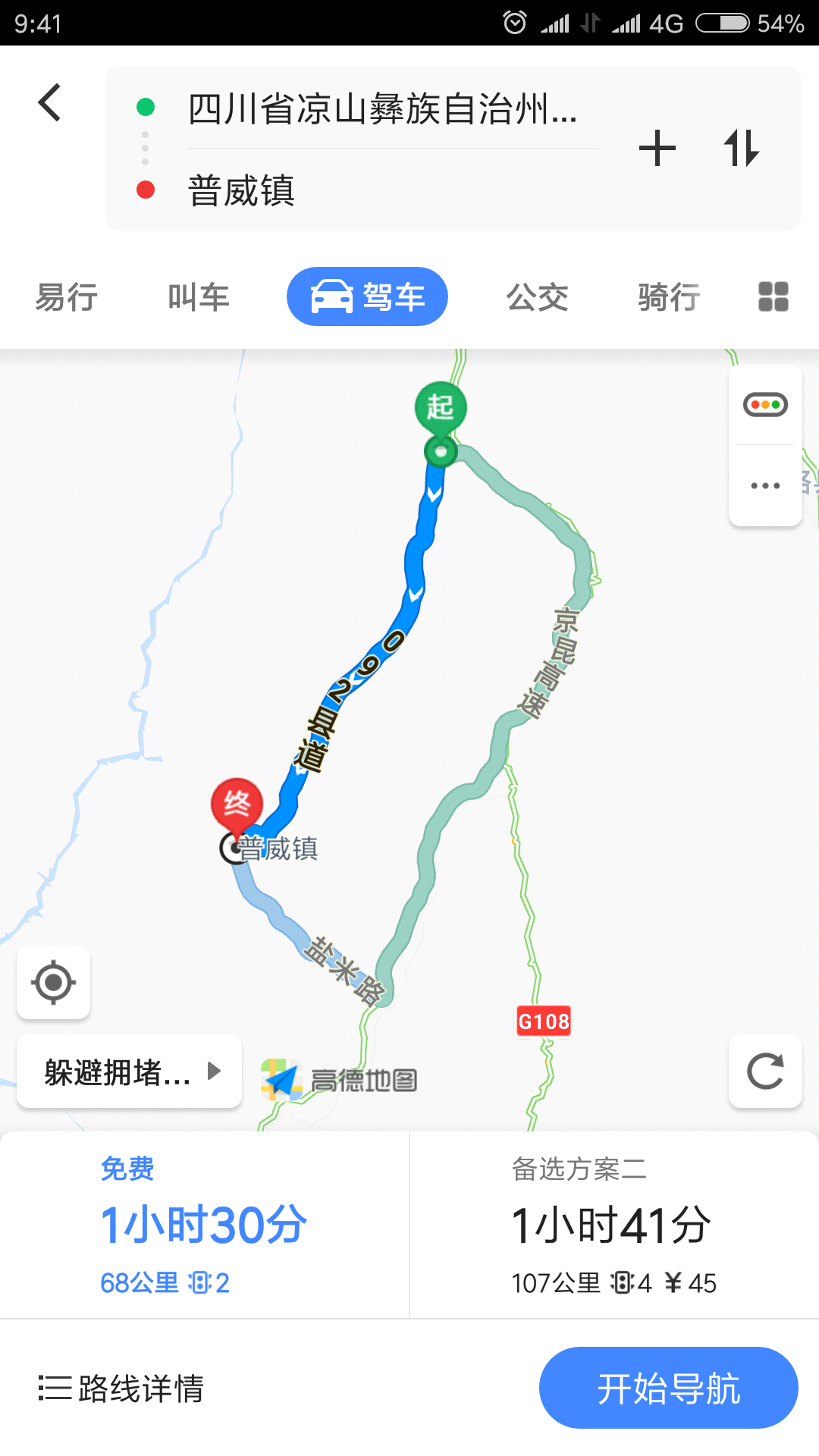Switch to the 叫车 tab
This screenshot has width=819, height=1456.
[x=199, y=297]
